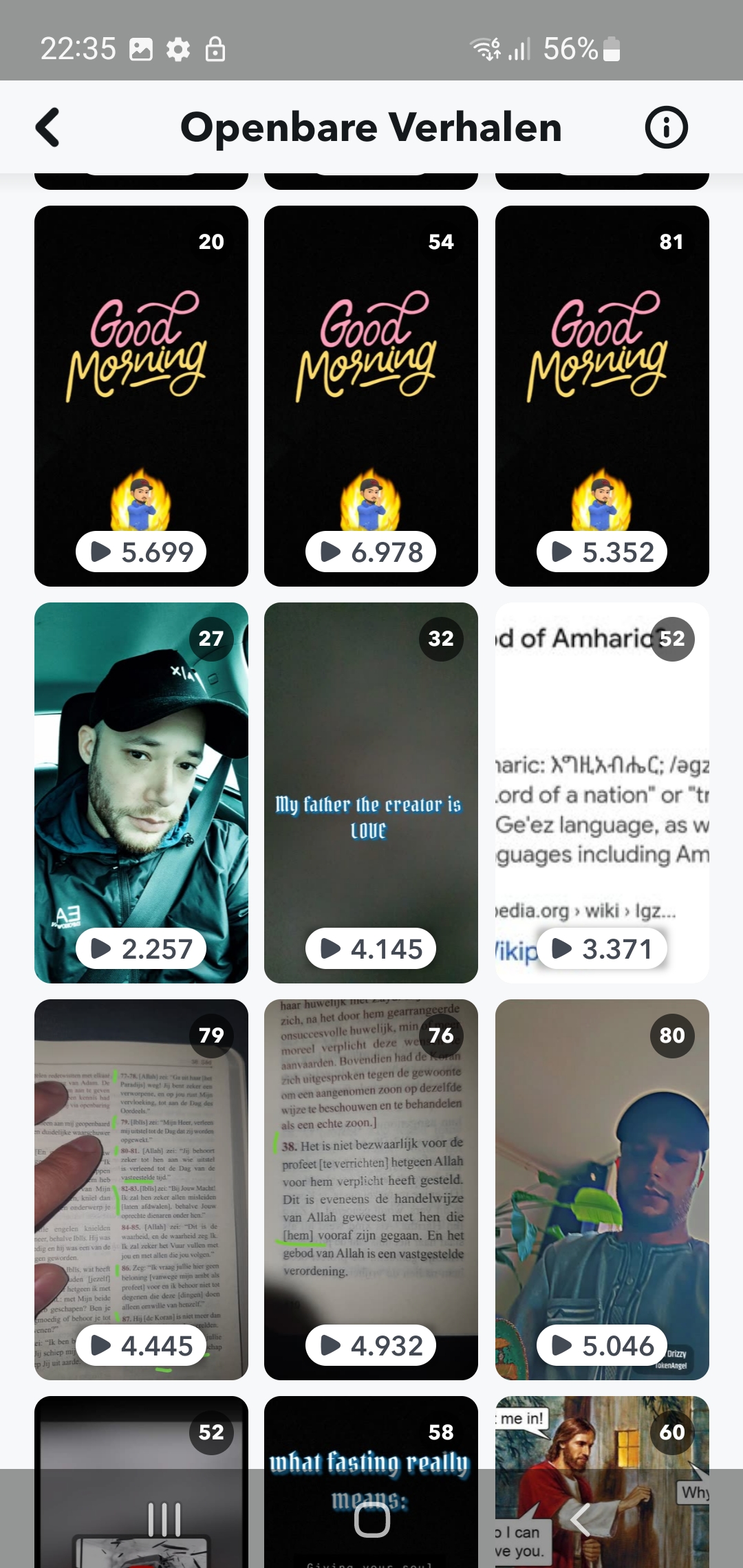
Task: Open the verse 38 story with 4.932 views
Action: point(371,1189)
